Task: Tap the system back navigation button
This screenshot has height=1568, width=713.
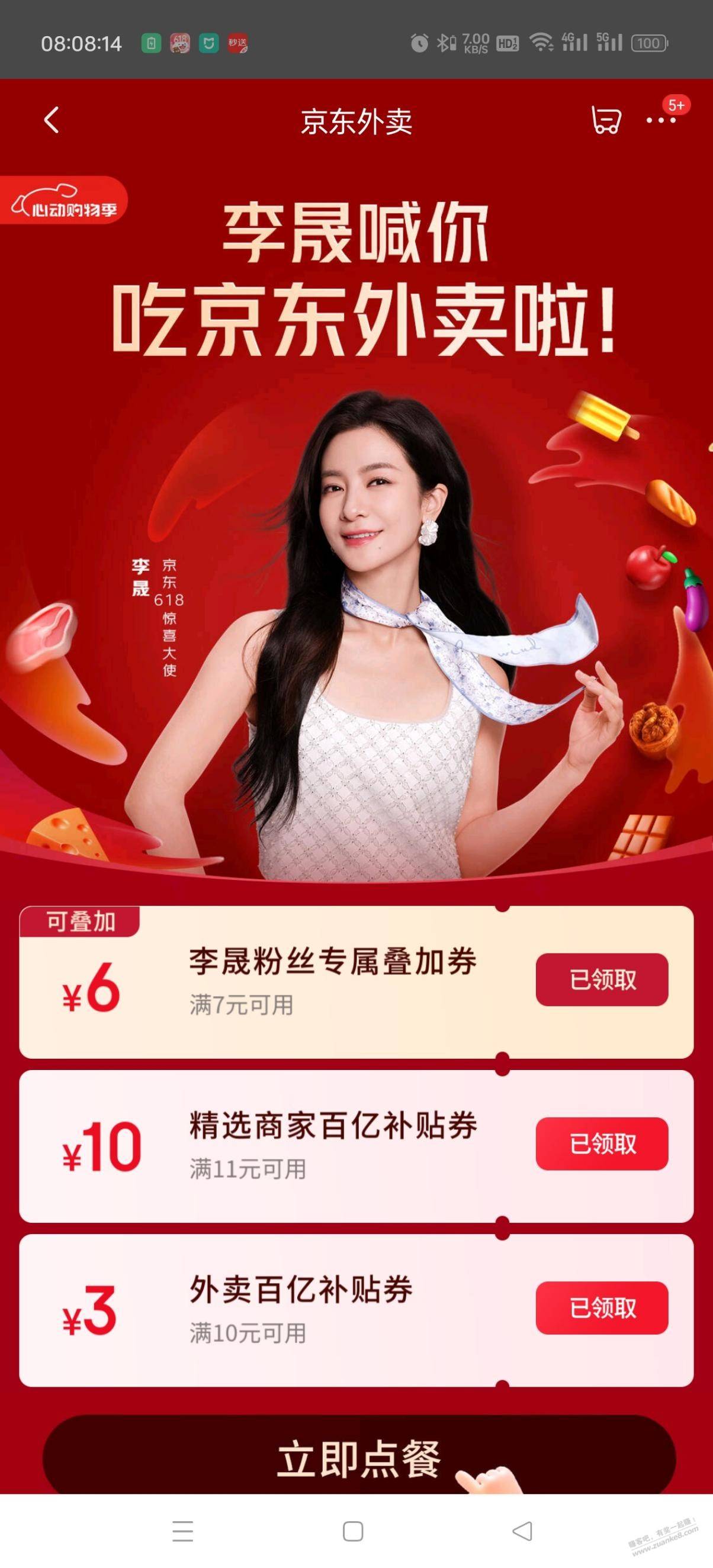Action: (522, 1530)
